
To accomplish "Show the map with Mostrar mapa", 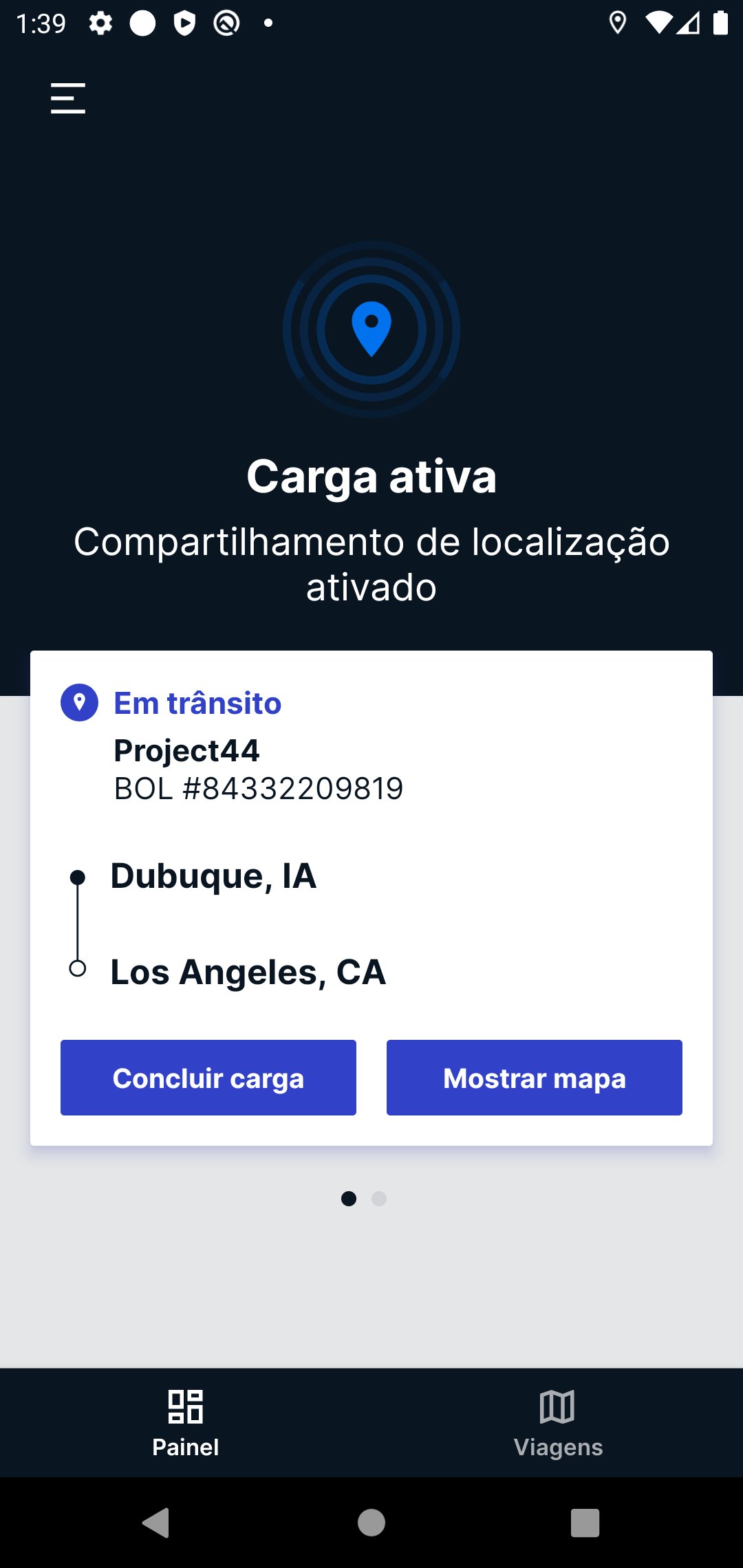I will click(534, 1078).
